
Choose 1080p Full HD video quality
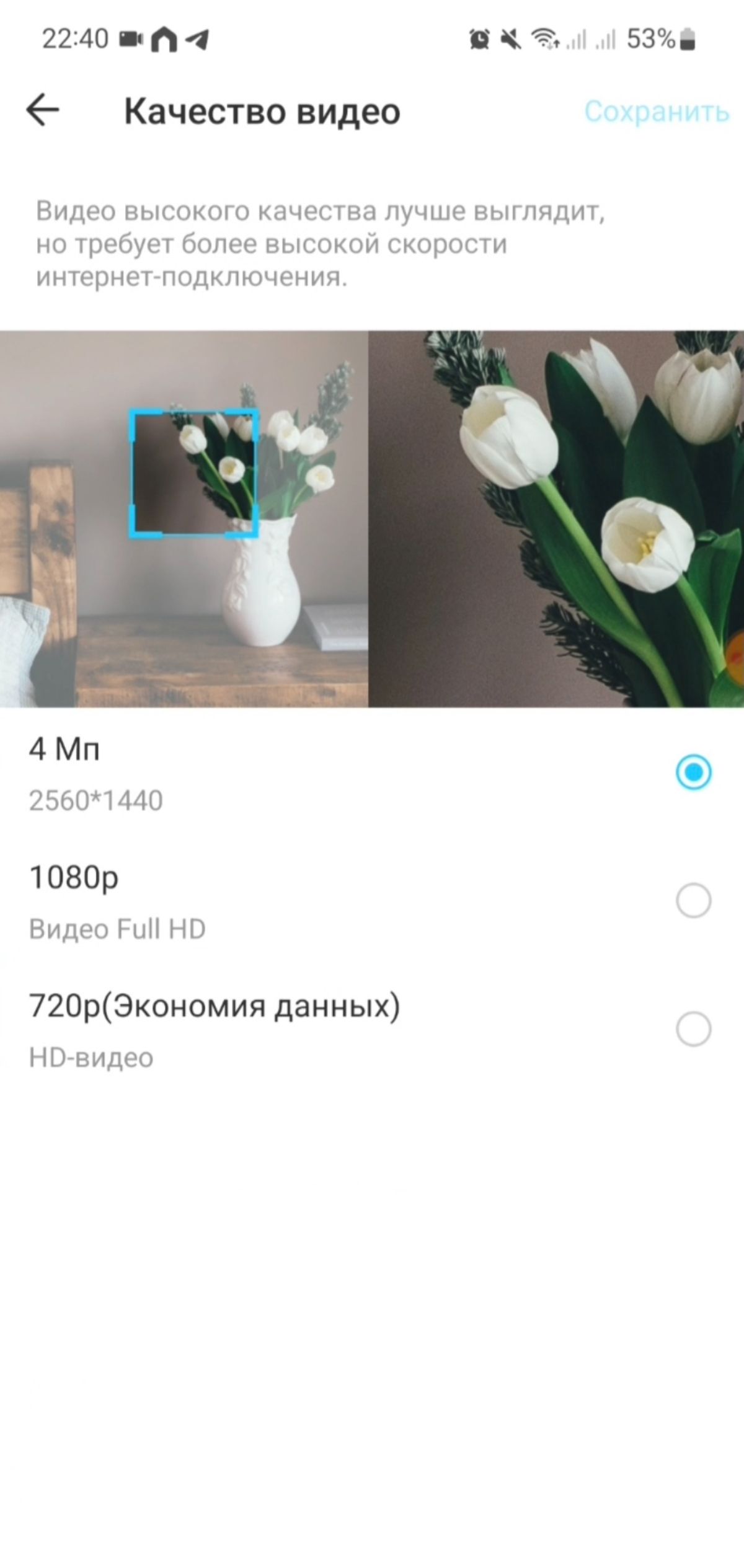coord(372,901)
